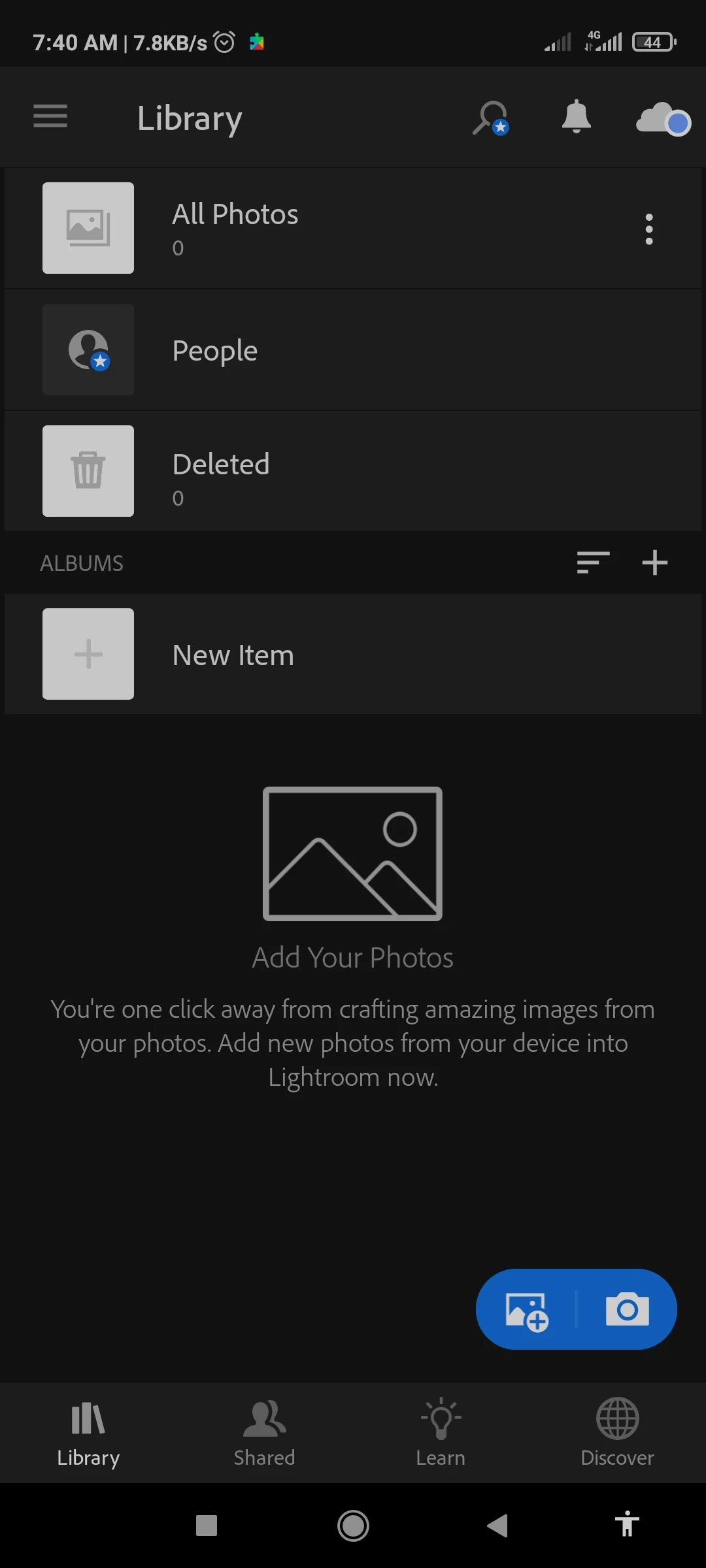Go back using system back button
This screenshot has height=1568, width=706.
pyautogui.click(x=497, y=1526)
